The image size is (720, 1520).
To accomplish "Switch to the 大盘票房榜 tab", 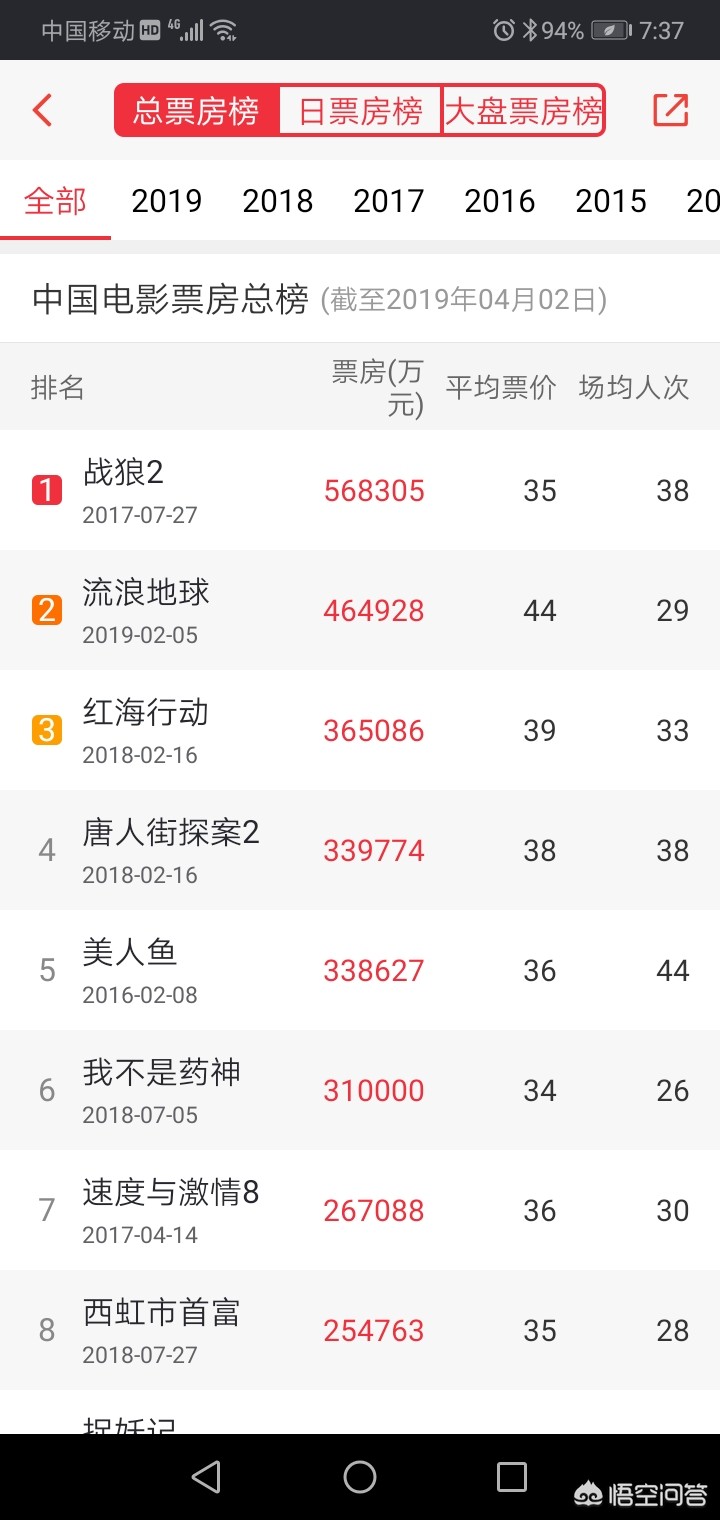I will click(523, 110).
